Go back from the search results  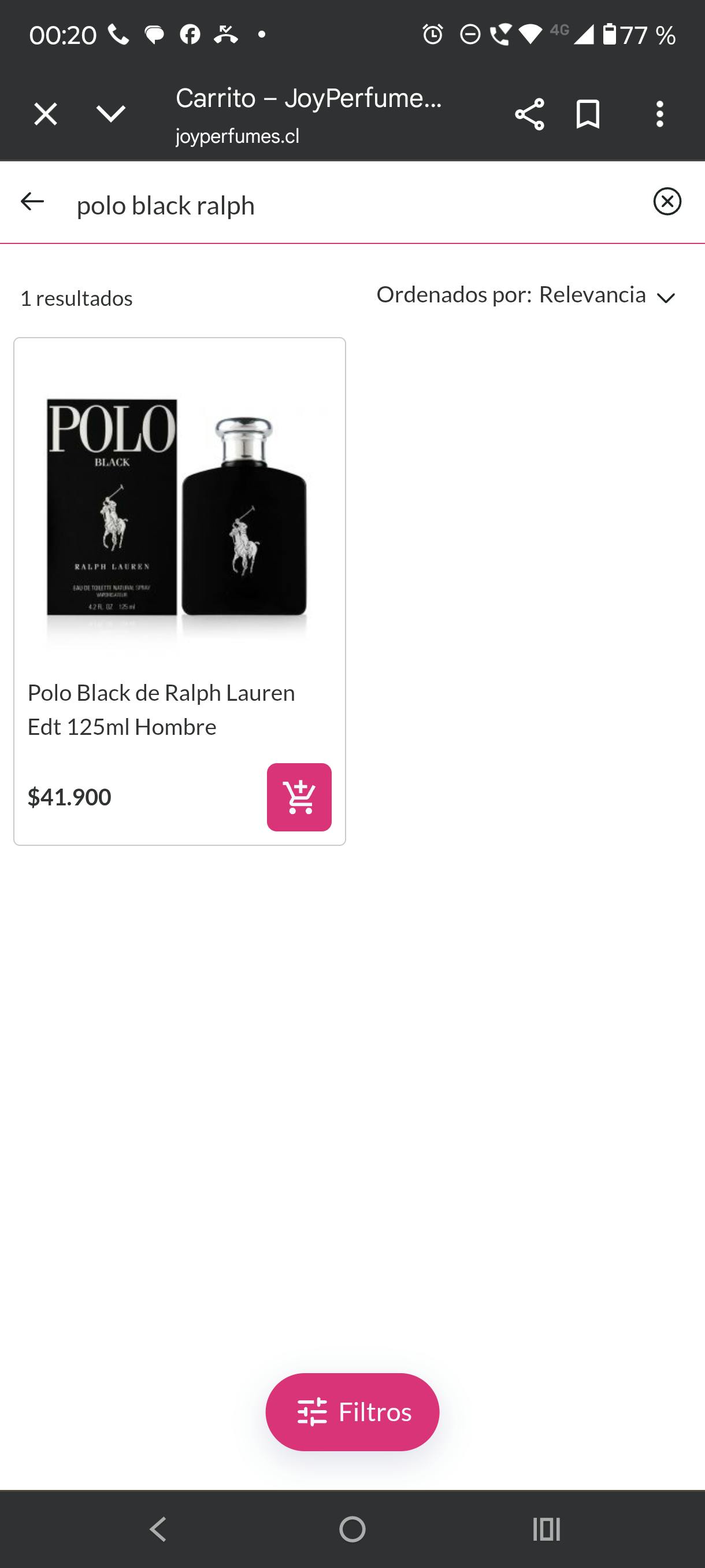[32, 201]
